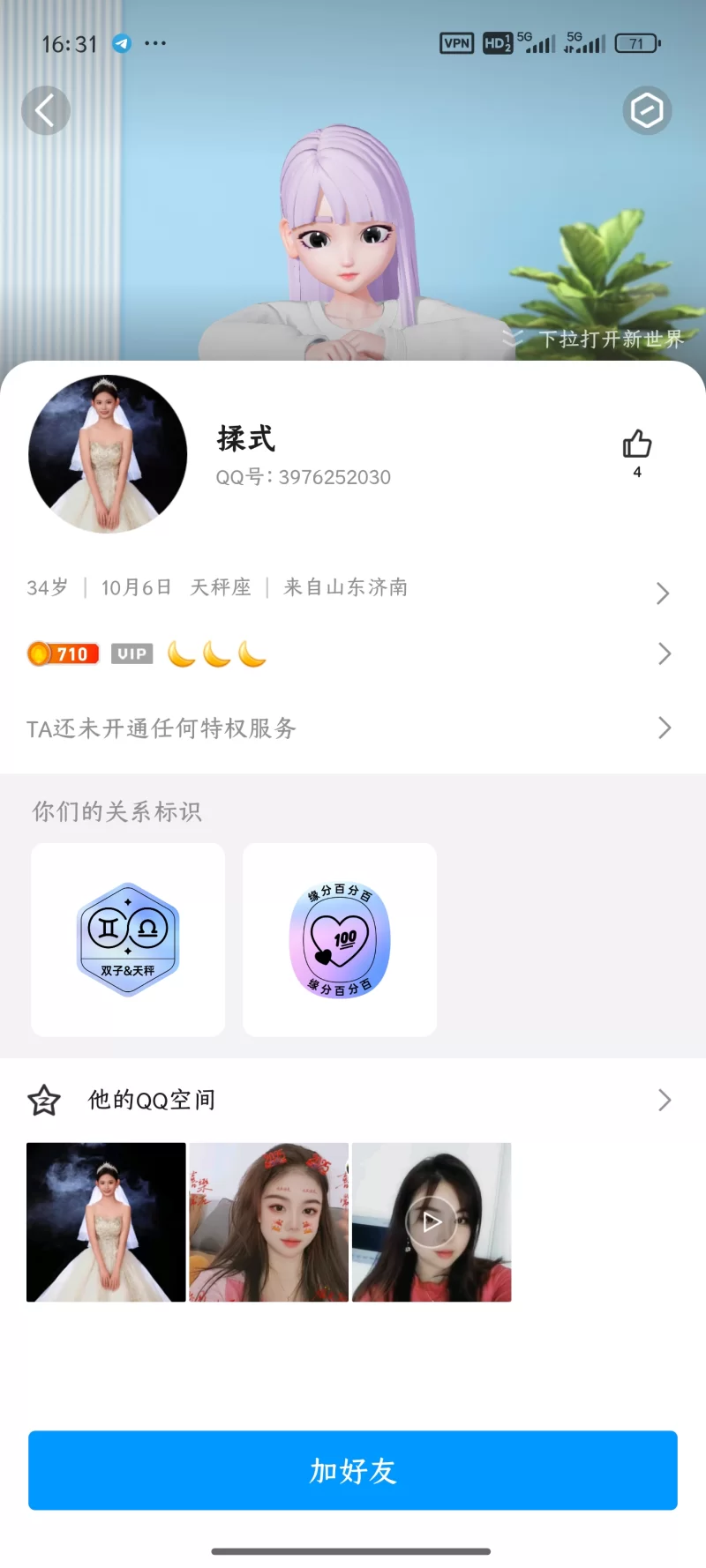Click the VPN status bar icon
The width and height of the screenshot is (706, 1568).
[455, 42]
